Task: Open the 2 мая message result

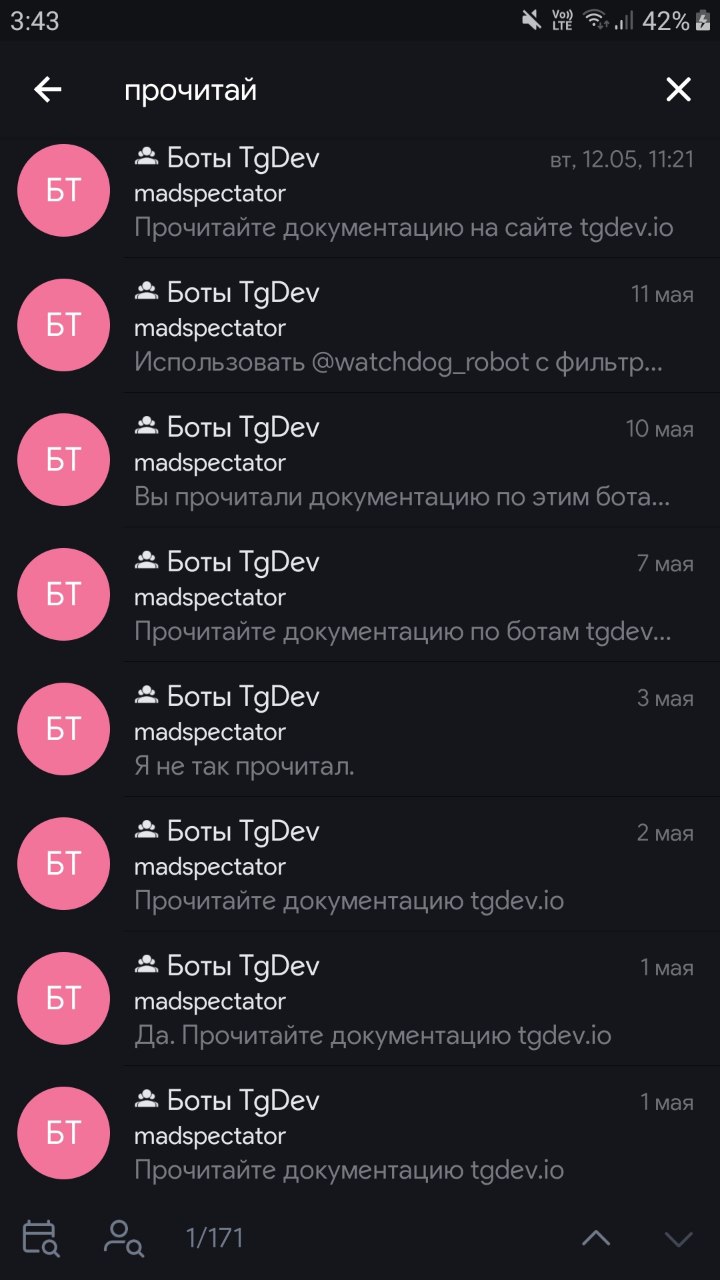Action: point(360,864)
